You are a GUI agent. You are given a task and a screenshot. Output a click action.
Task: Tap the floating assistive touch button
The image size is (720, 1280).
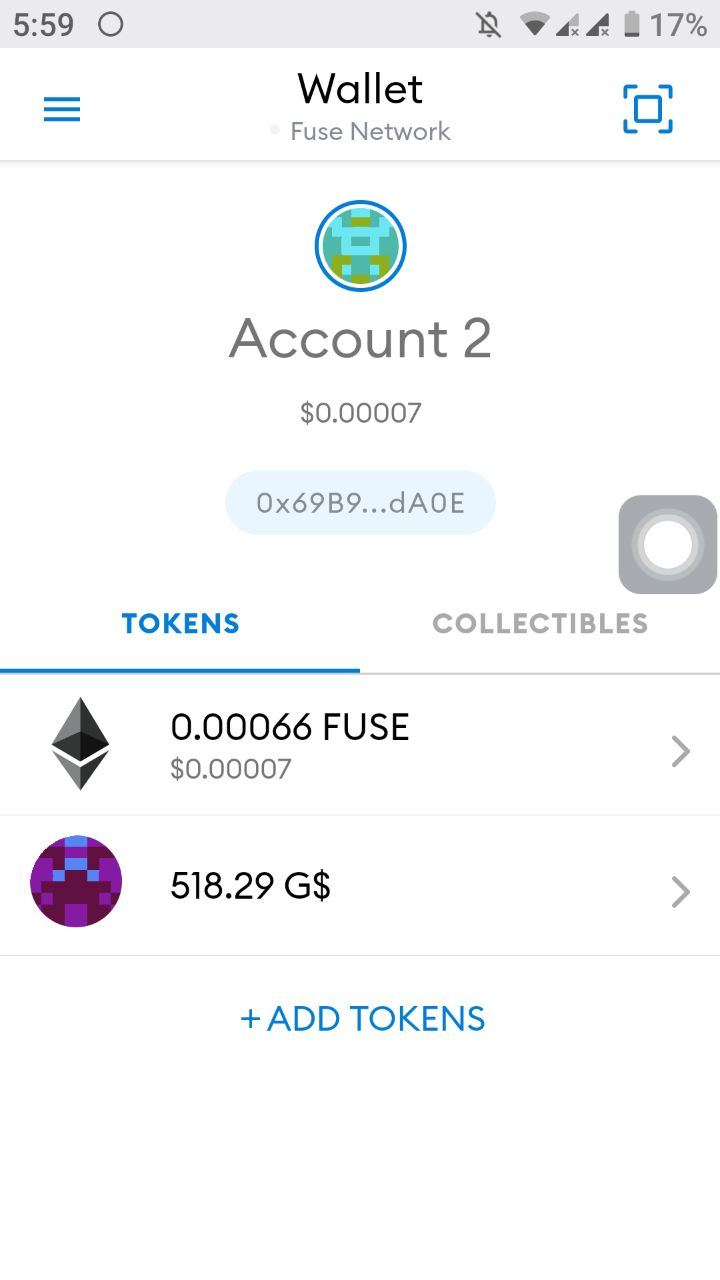coord(667,545)
